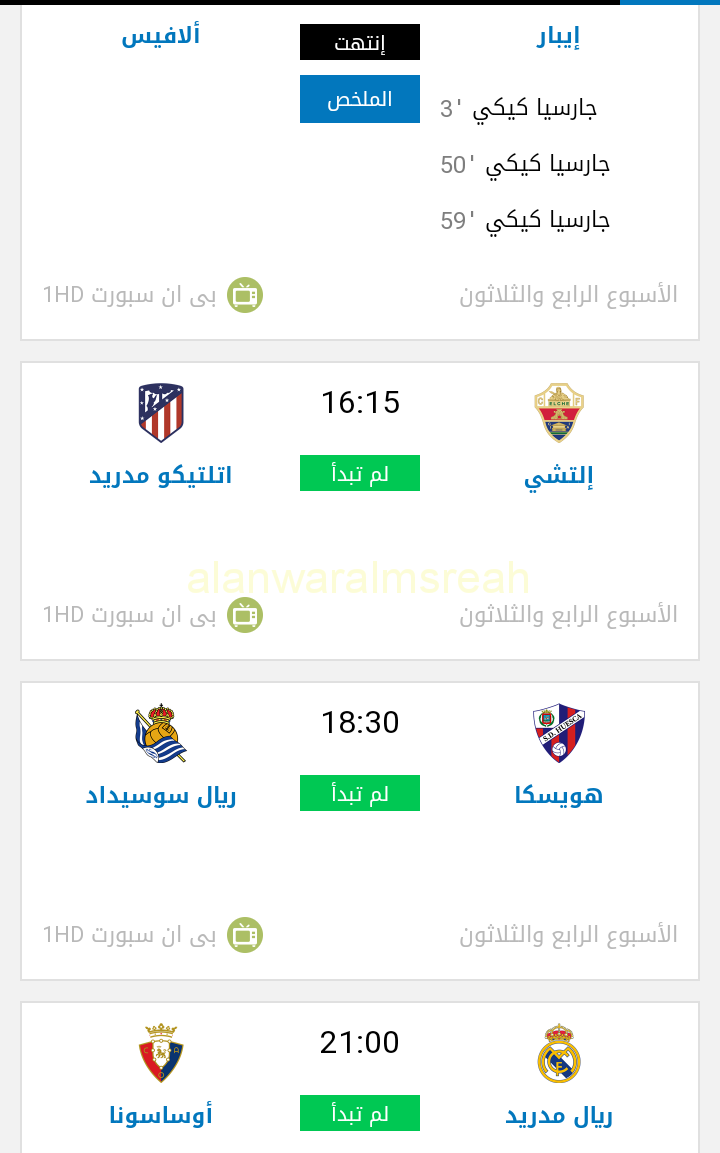
Task: Open the الملخص summary for Eibar match
Action: 359,99
